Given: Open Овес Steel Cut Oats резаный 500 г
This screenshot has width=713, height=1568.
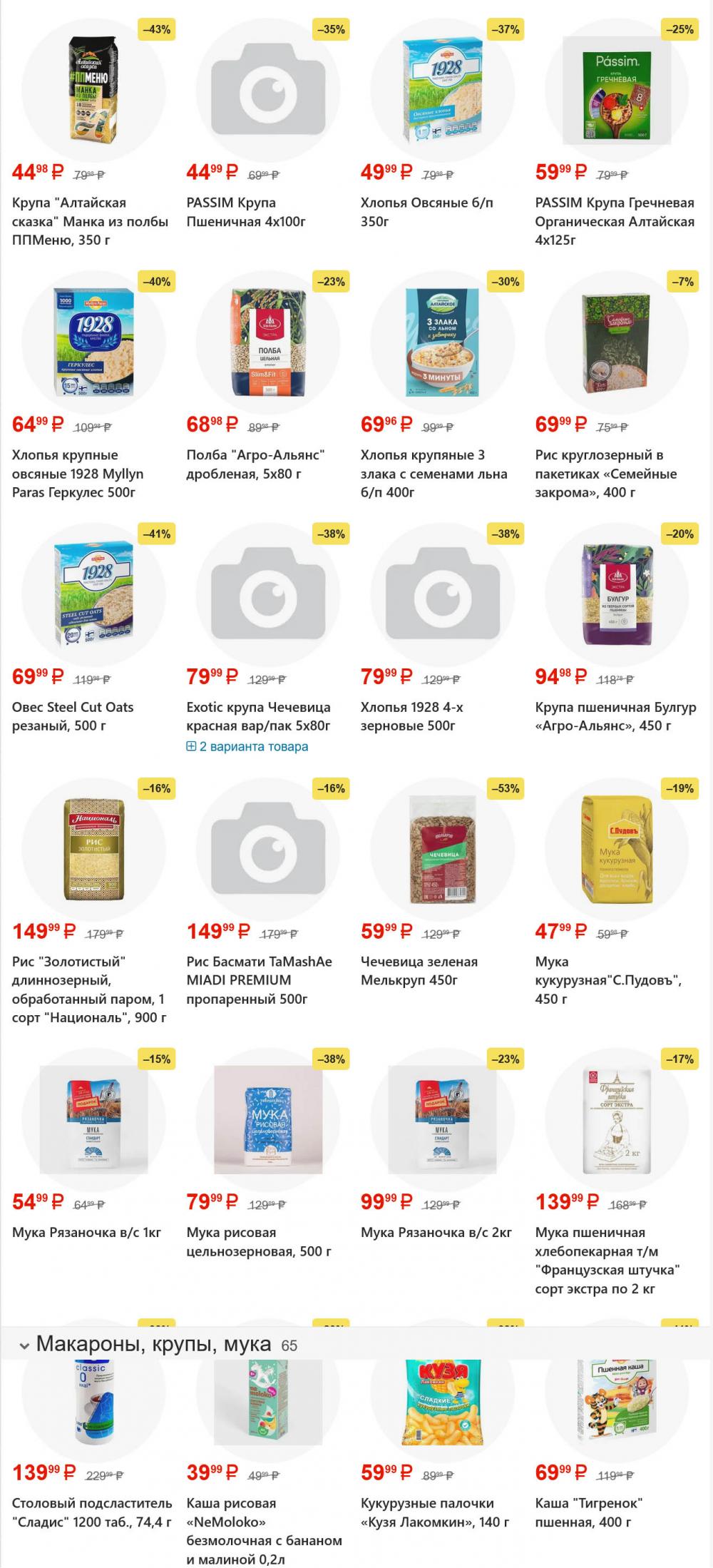Looking at the screenshot, I should pyautogui.click(x=73, y=716).
